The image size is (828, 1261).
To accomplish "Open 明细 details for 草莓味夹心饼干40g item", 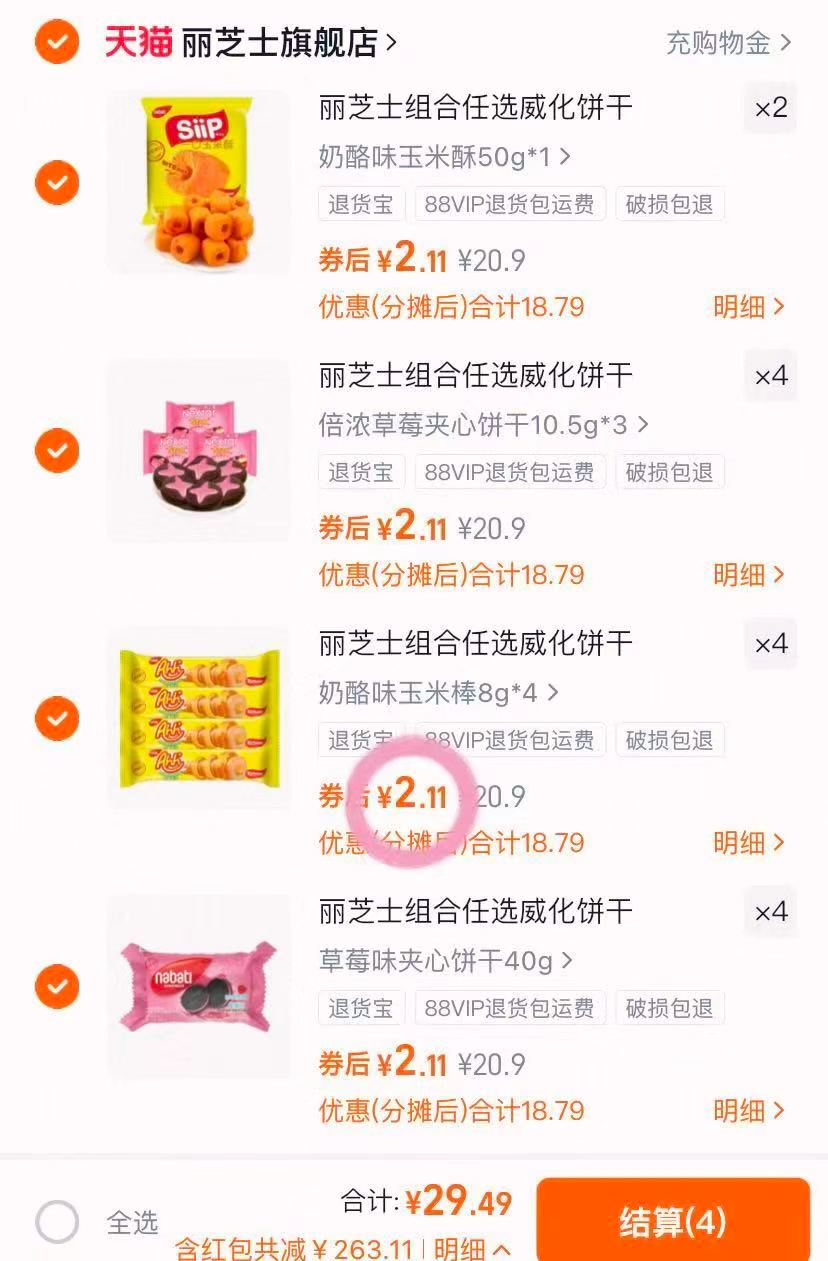I will 747,1111.
